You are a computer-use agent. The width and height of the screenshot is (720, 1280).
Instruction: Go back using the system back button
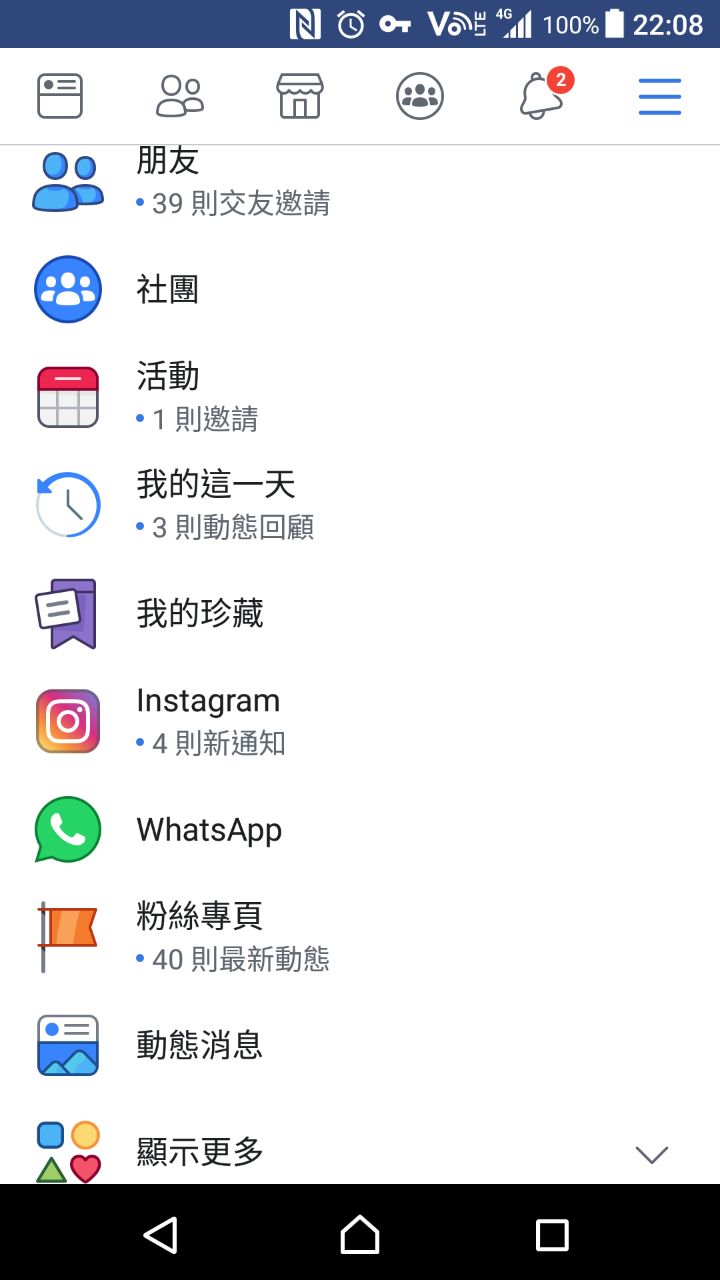click(161, 1235)
